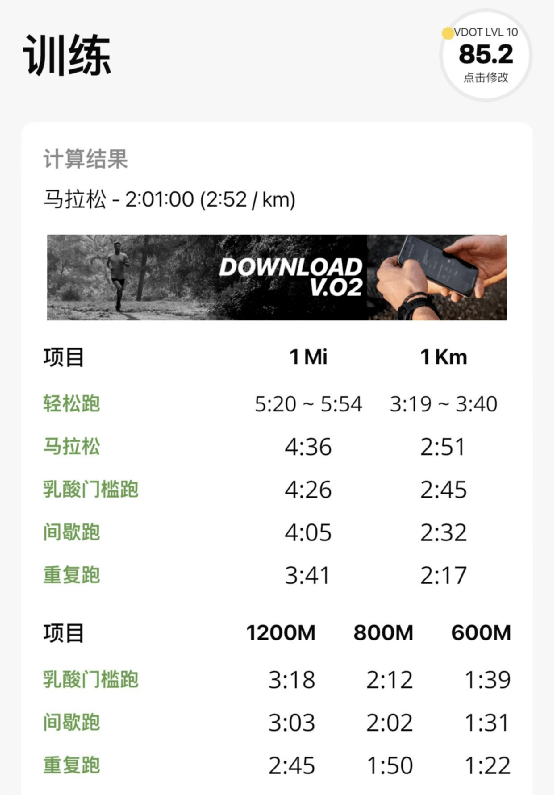Tap the VDOT 85.2 badge to modify
The width and height of the screenshot is (554, 795).
(x=486, y=55)
